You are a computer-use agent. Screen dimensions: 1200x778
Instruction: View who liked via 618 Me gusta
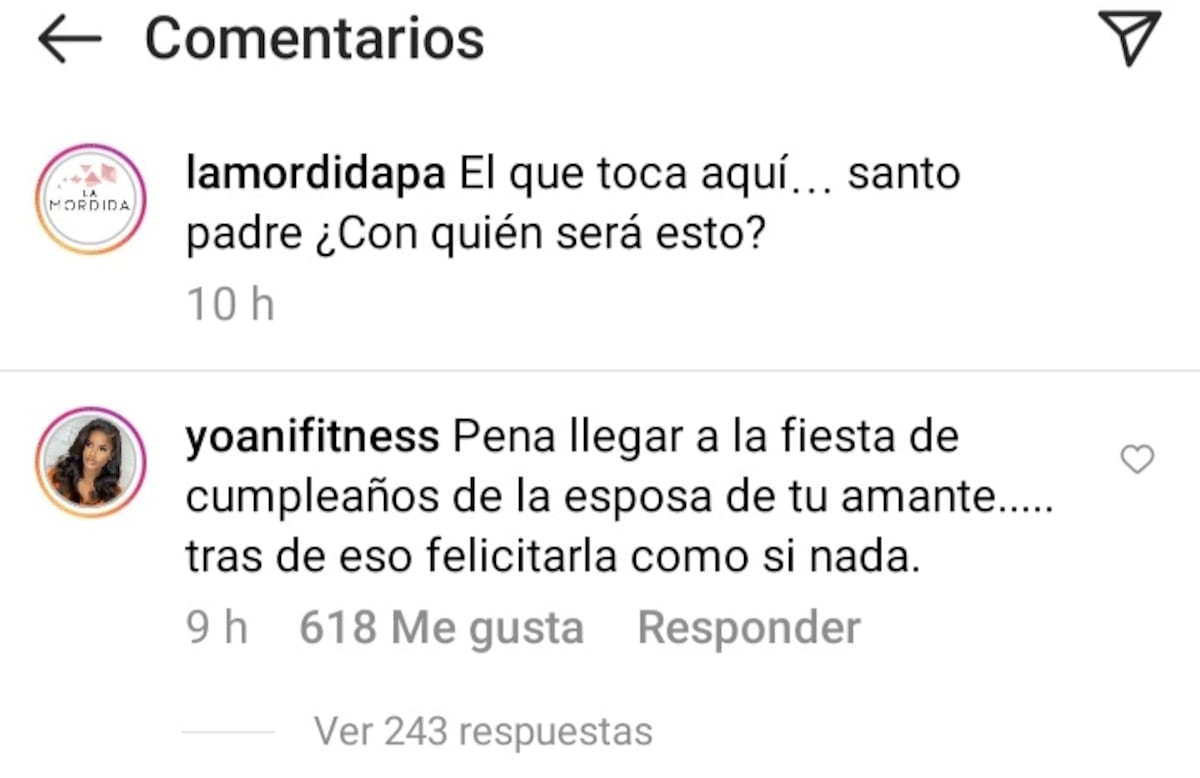tap(441, 628)
